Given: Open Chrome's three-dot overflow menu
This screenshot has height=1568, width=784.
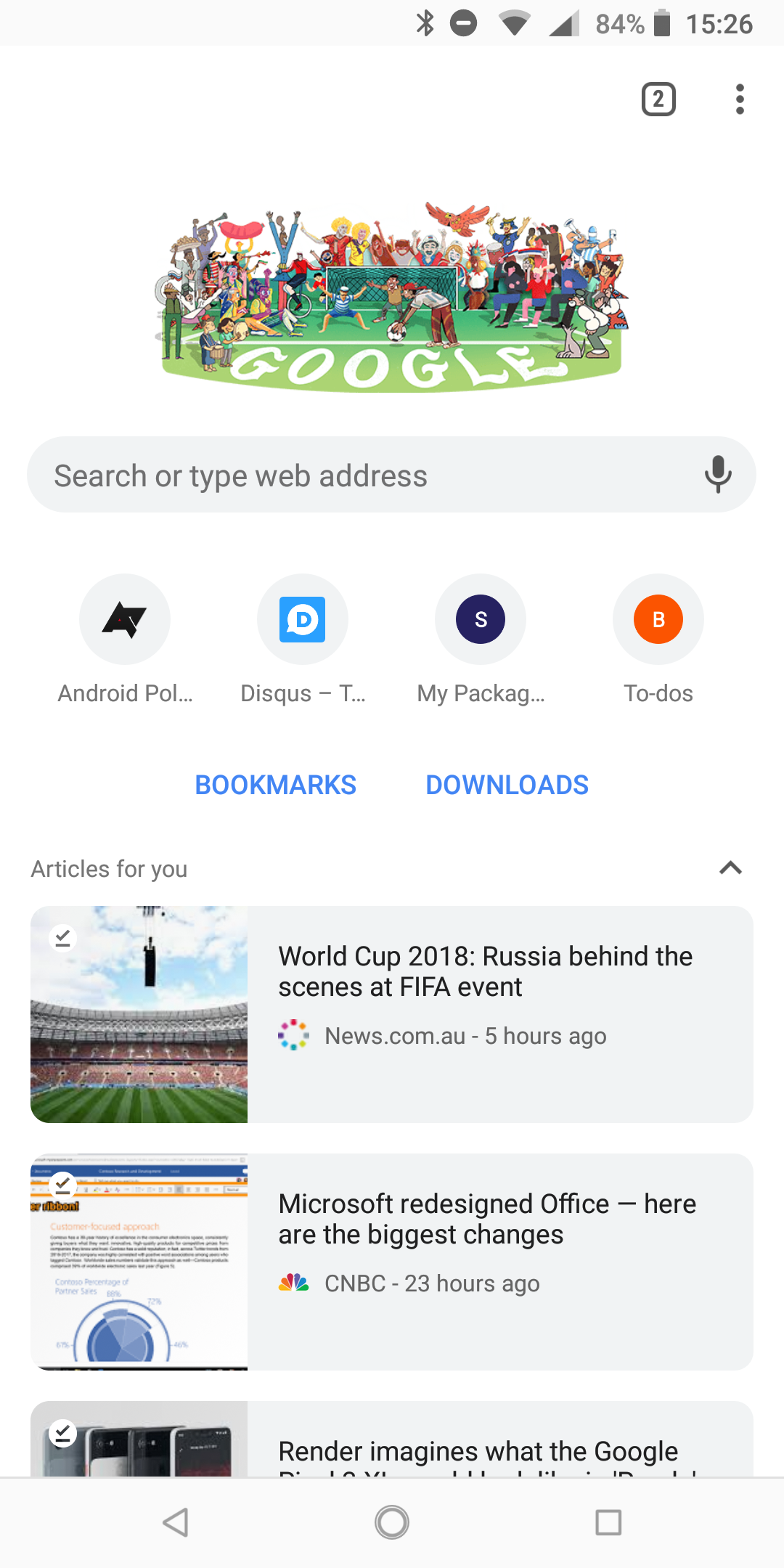Looking at the screenshot, I should click(739, 99).
